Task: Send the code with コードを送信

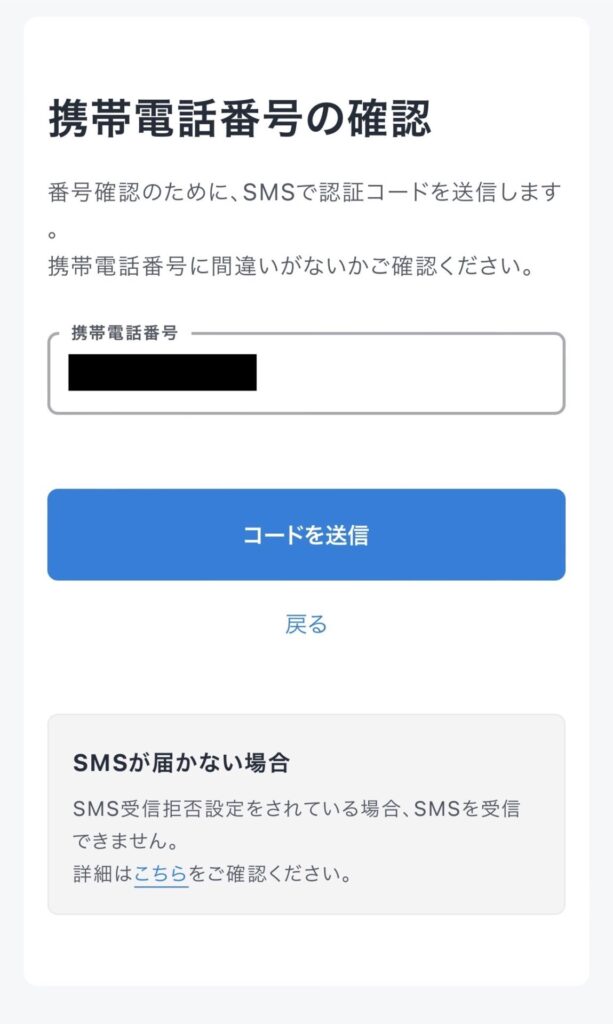Action: (306, 535)
